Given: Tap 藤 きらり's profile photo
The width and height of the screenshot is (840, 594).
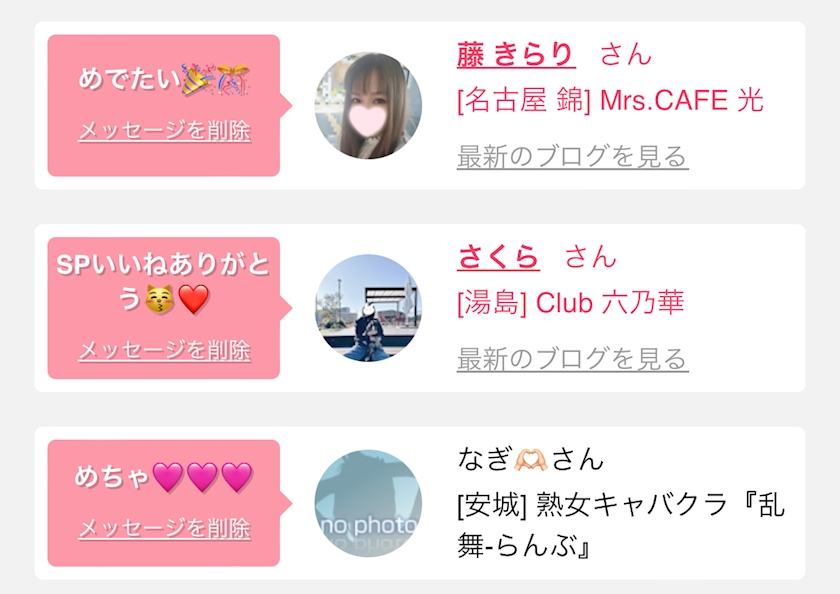Looking at the screenshot, I should [x=368, y=106].
